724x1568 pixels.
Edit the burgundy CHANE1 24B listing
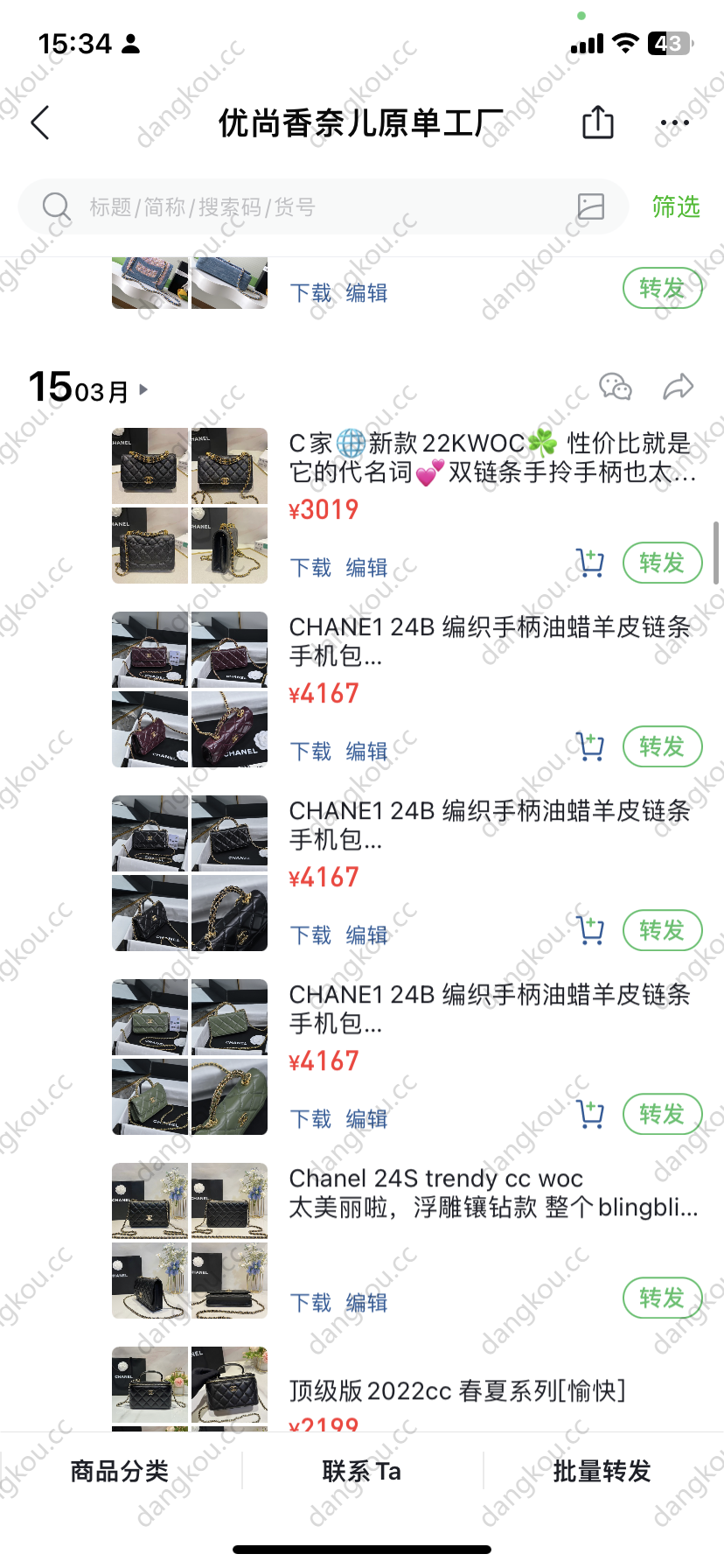coord(366,752)
